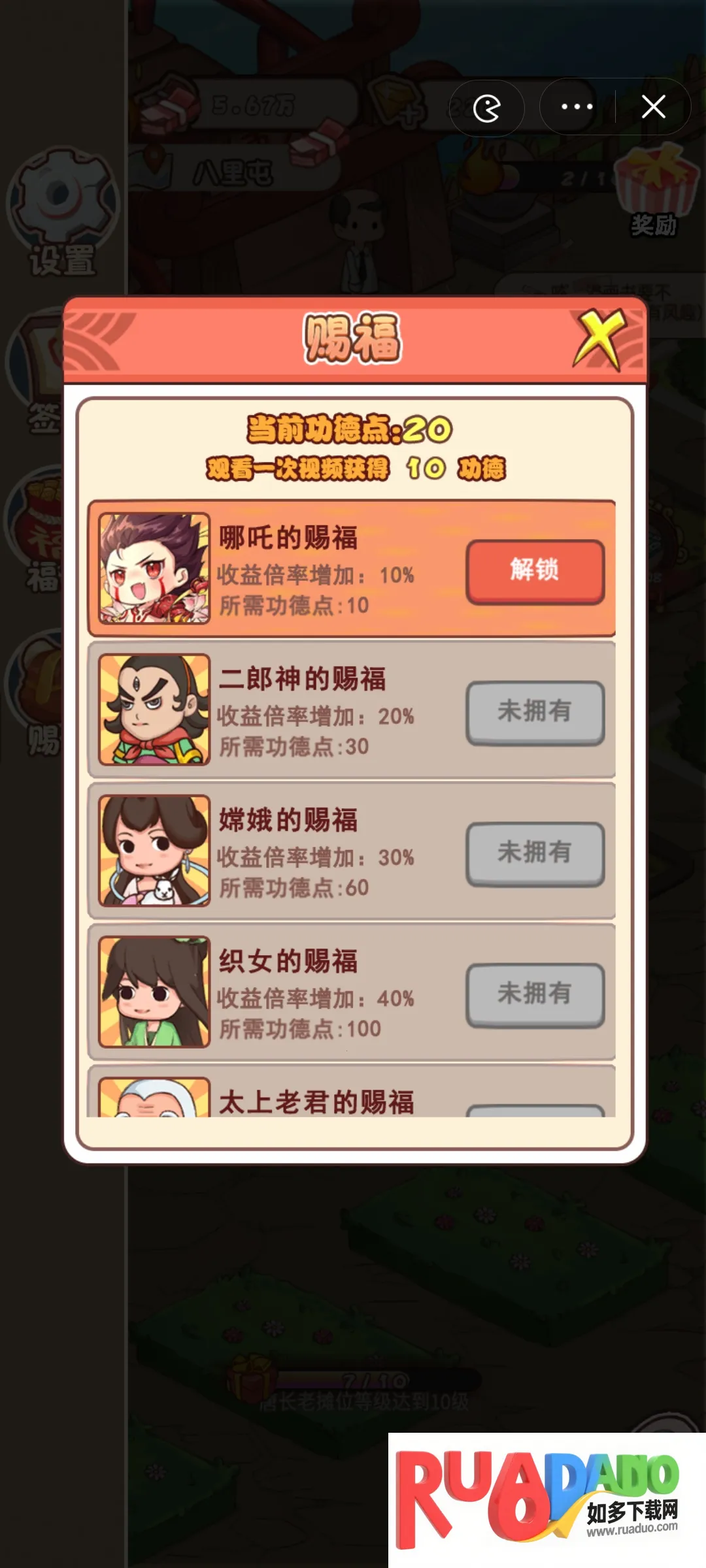Close the 赐福 dialog with the yellow X
This screenshot has width=706, height=1568.
(600, 338)
